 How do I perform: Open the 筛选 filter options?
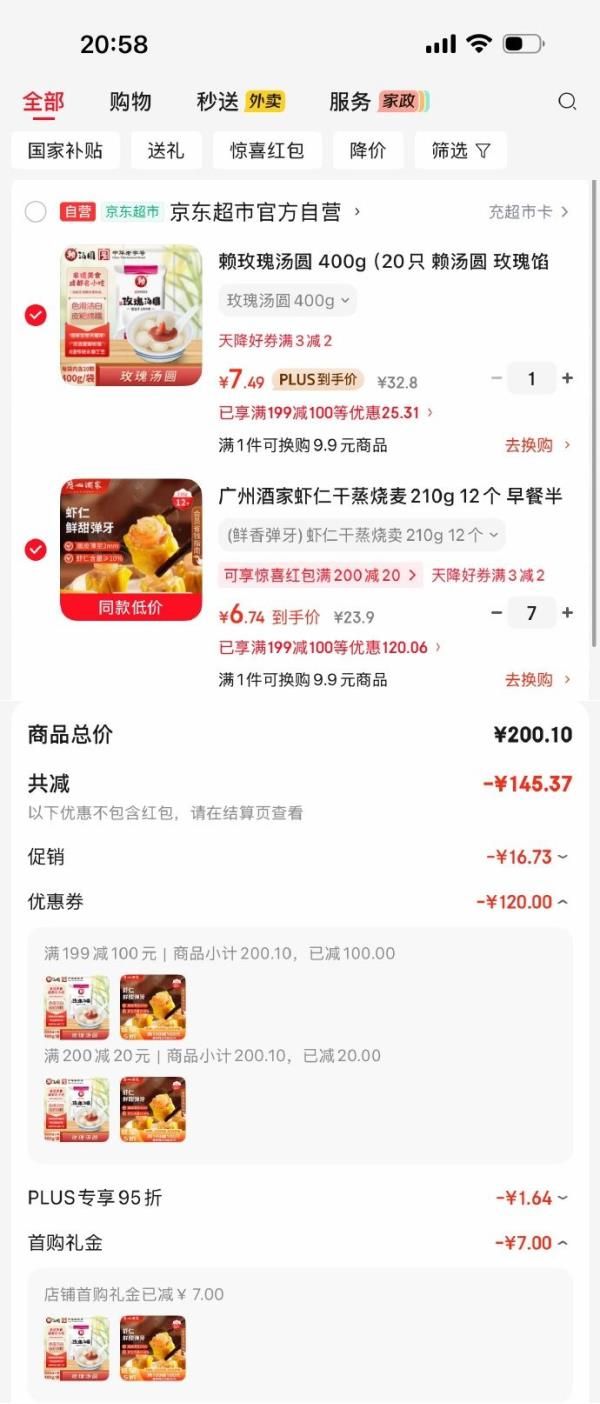pyautogui.click(x=461, y=151)
